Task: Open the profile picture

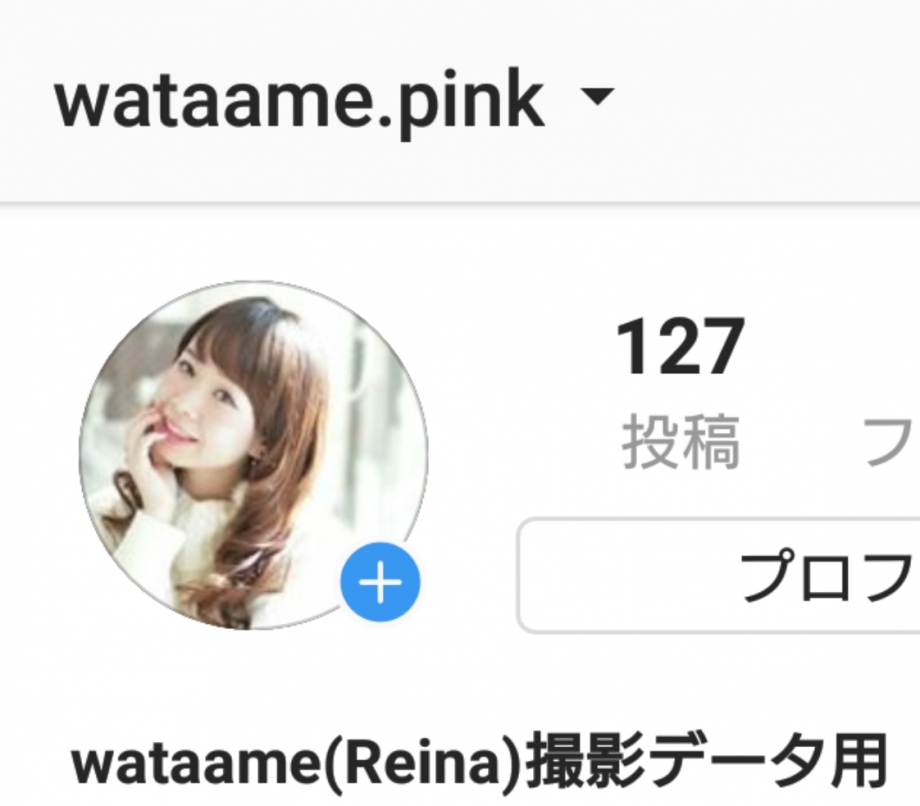Action: click(x=240, y=450)
